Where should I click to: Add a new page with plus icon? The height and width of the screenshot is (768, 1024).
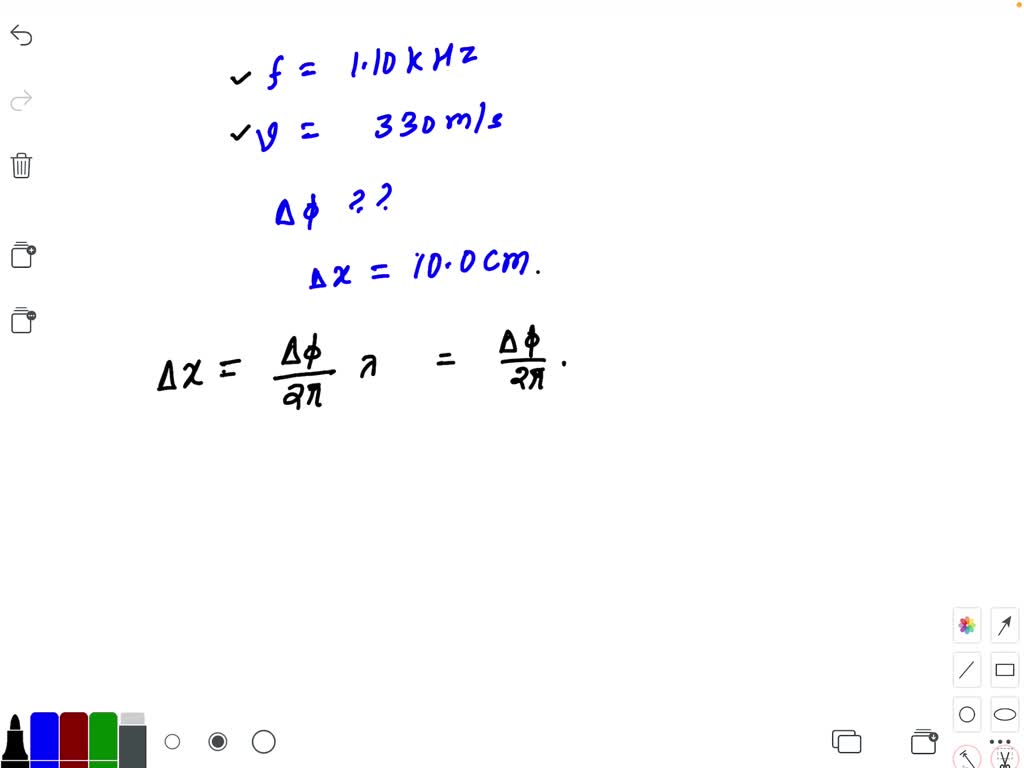[x=22, y=255]
